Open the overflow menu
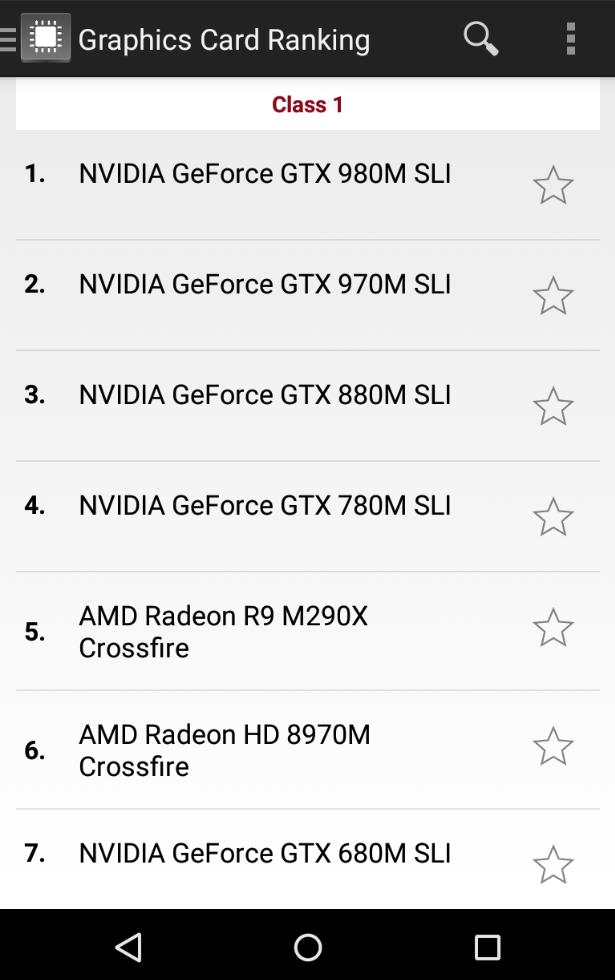This screenshot has width=615, height=980. point(571,39)
